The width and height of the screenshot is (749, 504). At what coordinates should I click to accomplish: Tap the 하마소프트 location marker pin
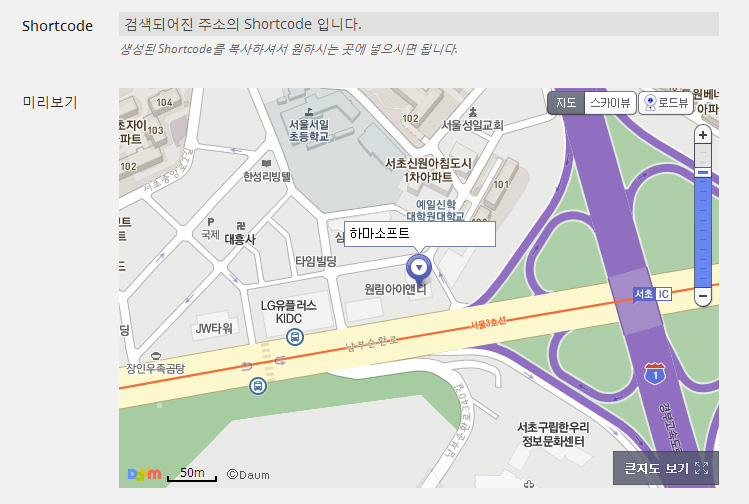pos(418,267)
